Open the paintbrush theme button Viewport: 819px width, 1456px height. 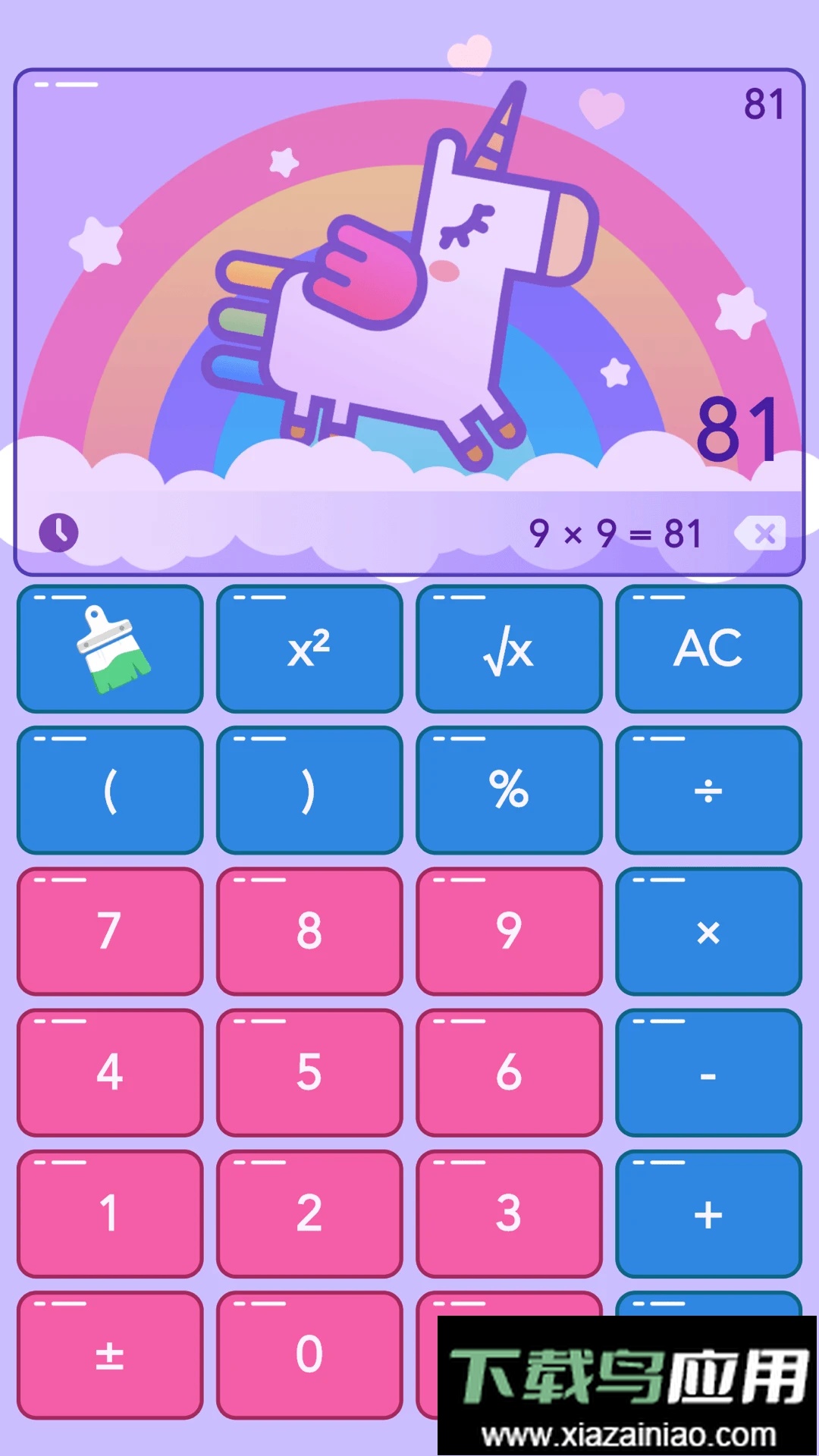click(x=111, y=649)
